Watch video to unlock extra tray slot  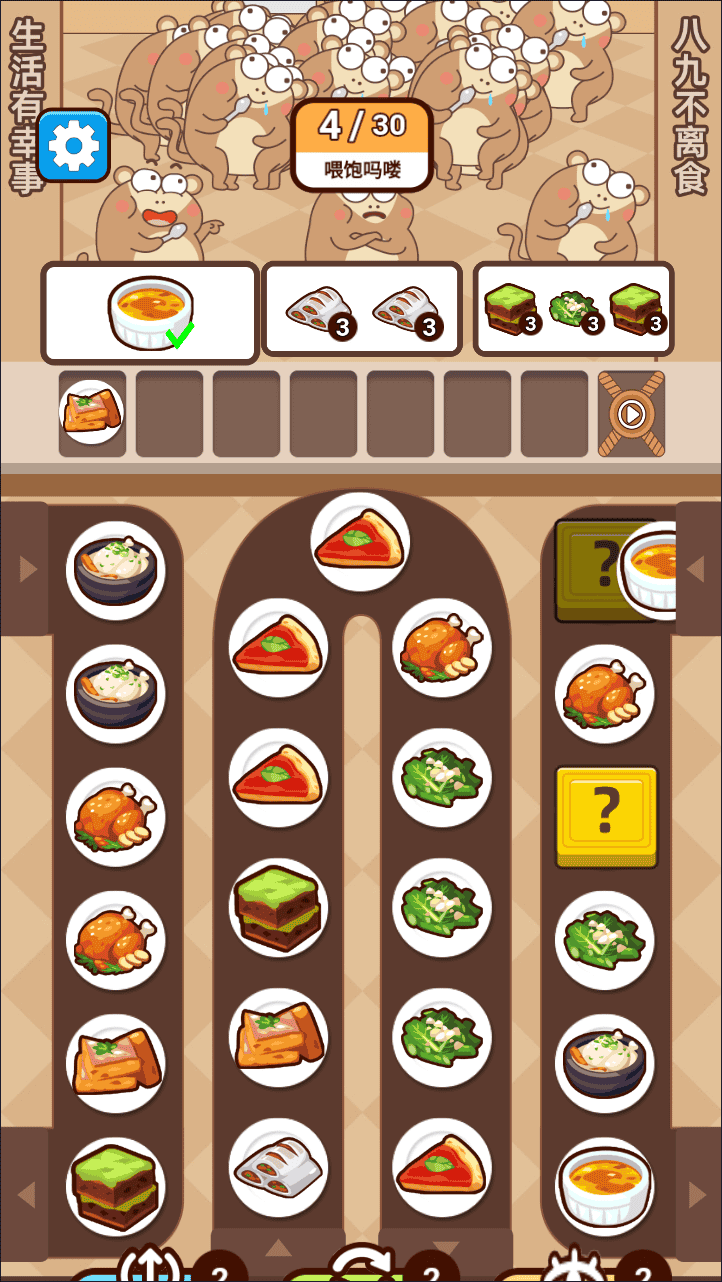tap(631, 413)
